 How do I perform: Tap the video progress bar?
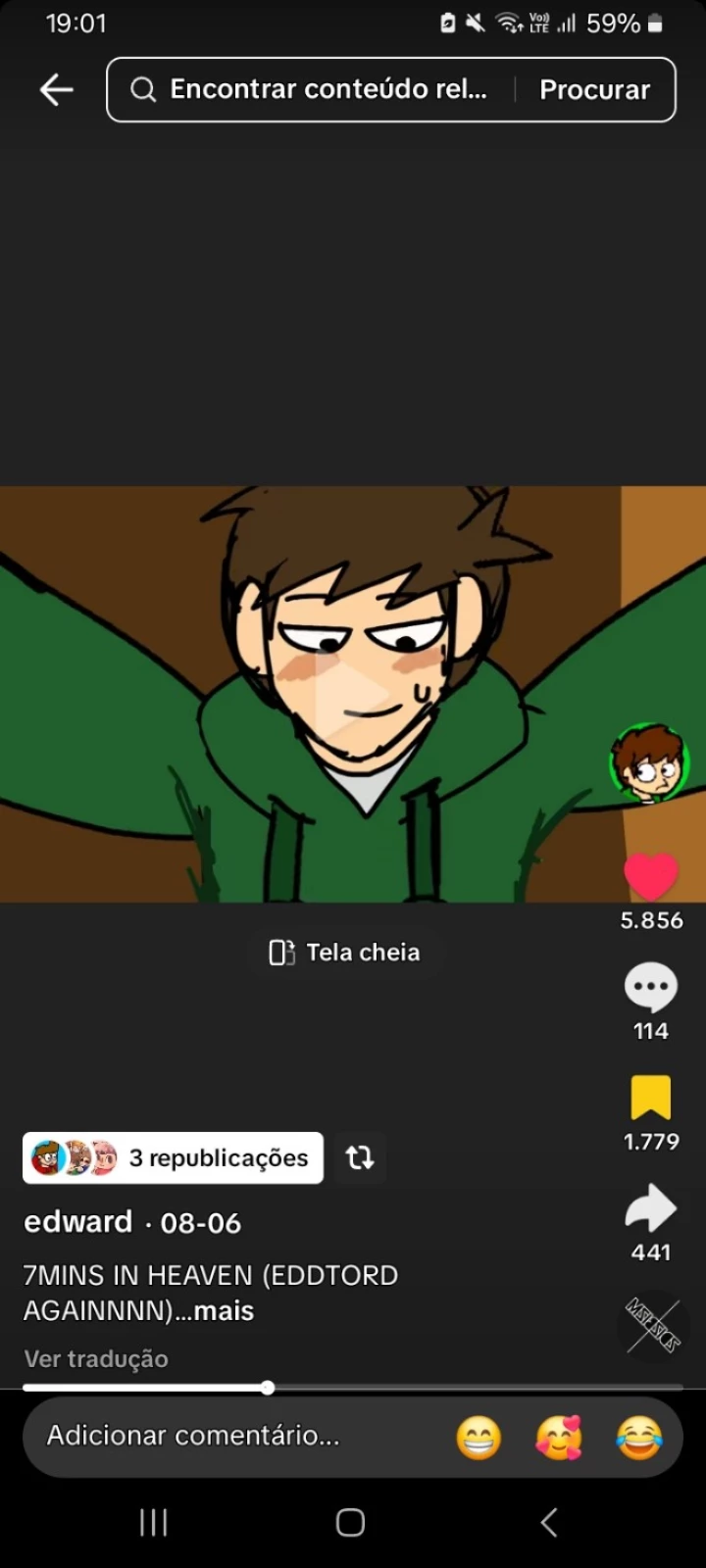353,1388
